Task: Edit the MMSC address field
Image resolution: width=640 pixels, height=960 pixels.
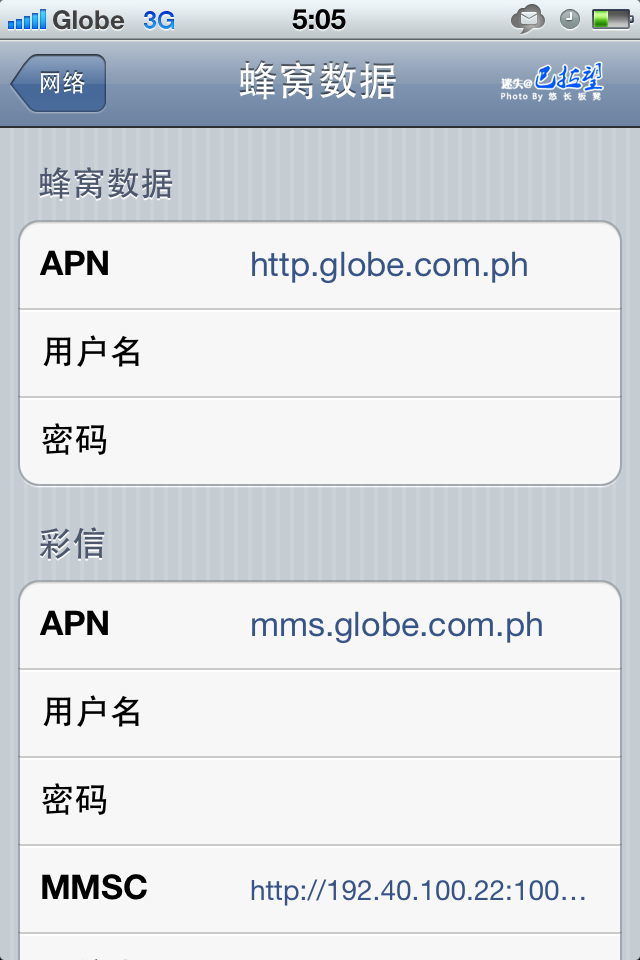Action: (417, 889)
